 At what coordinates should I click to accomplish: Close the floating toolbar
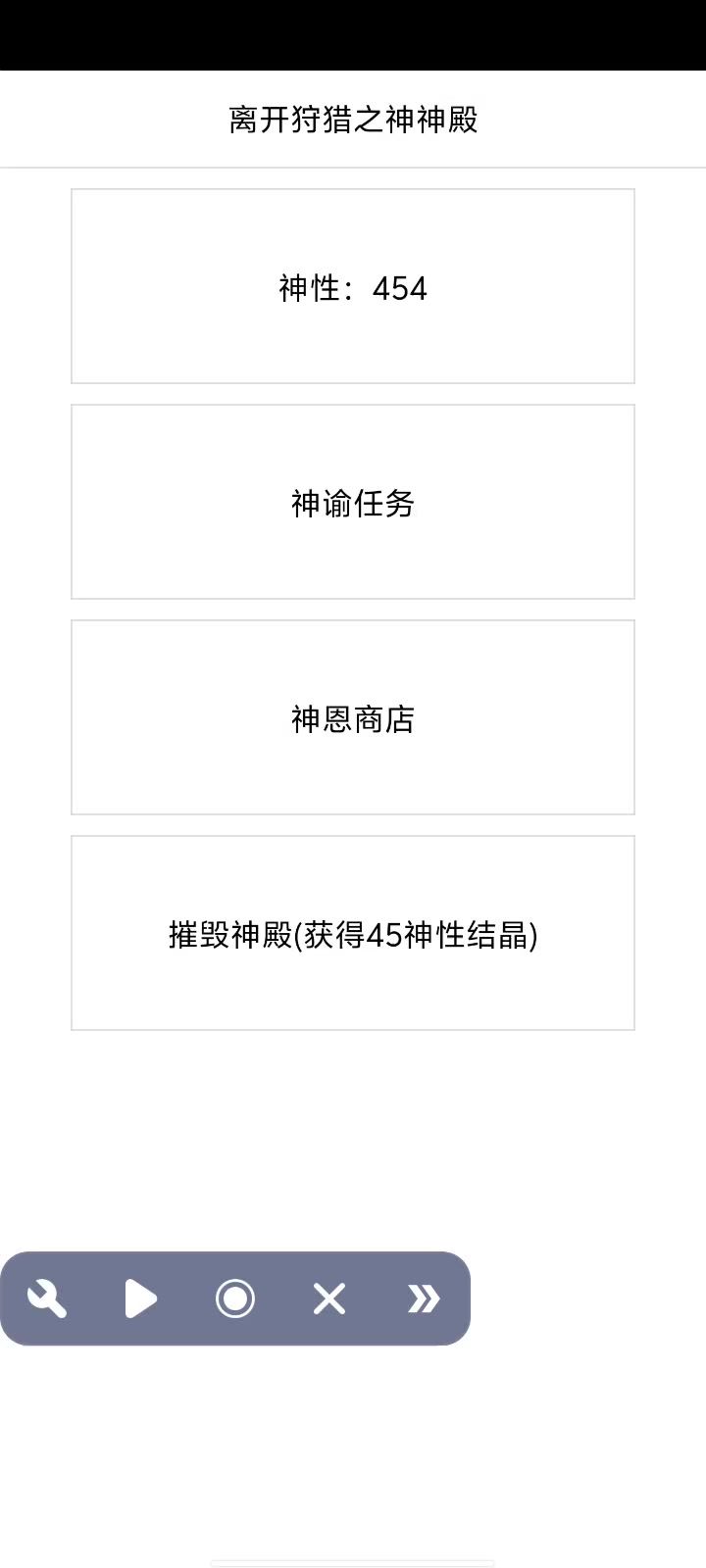328,1298
